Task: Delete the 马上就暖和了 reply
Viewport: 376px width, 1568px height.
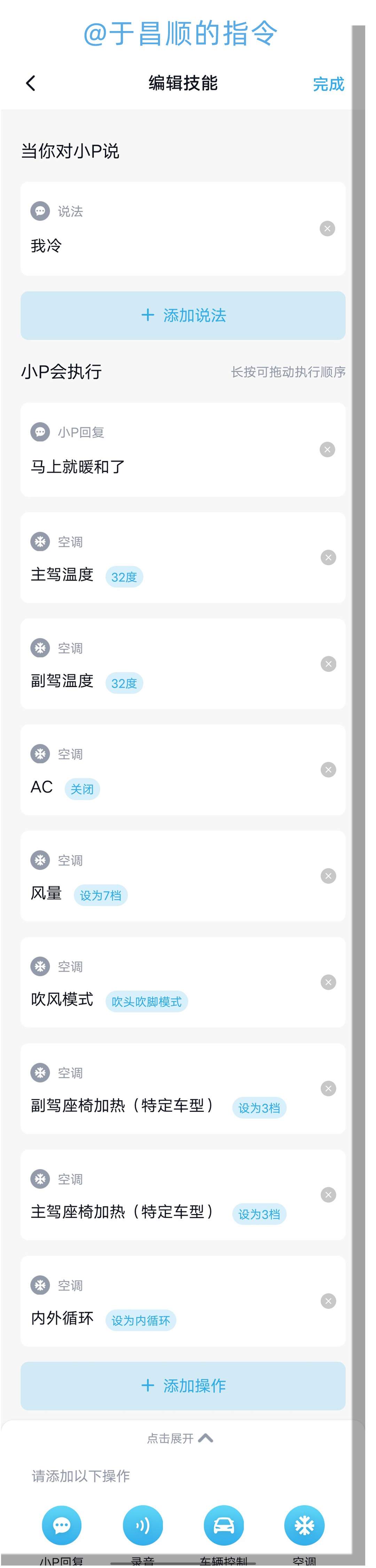Action: (327, 450)
